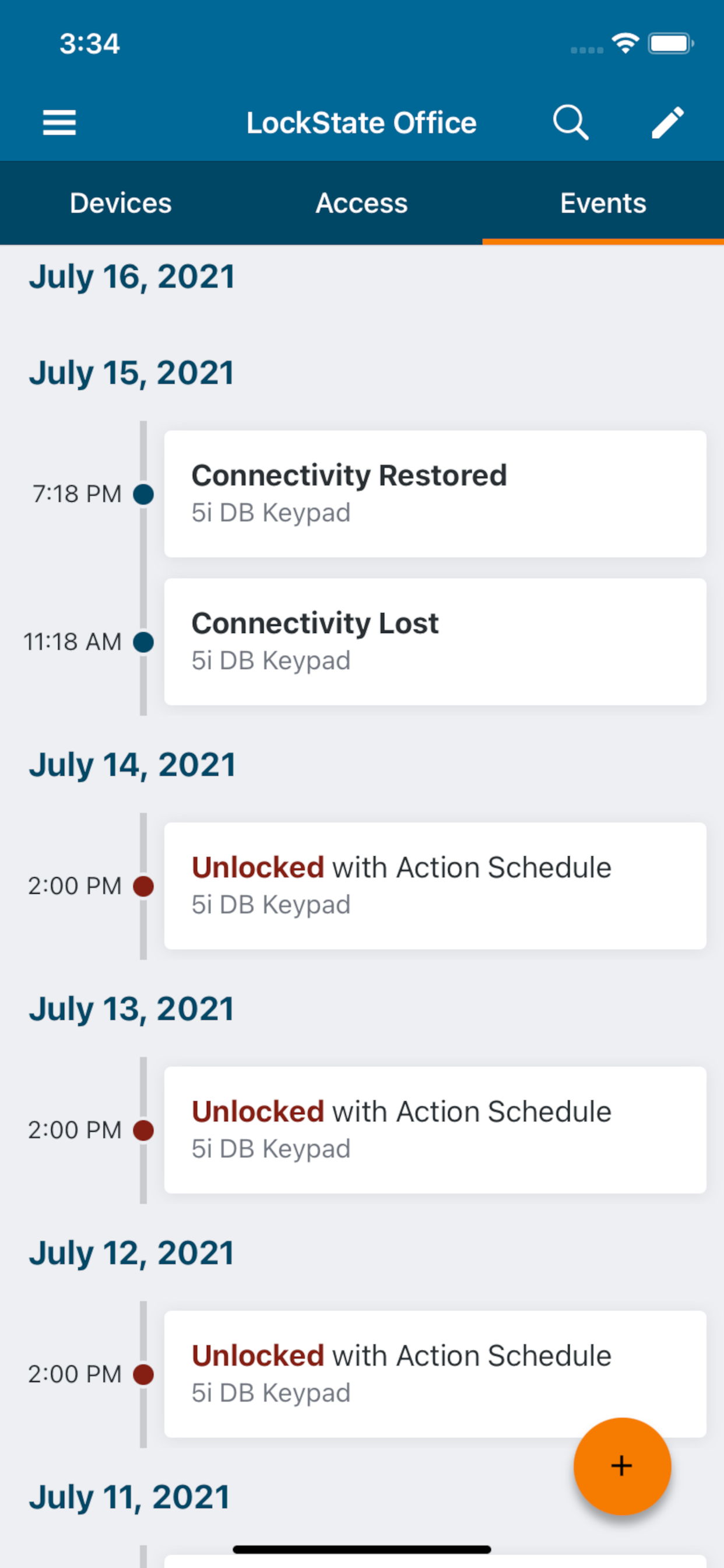724x1568 pixels.
Task: Select the Events tab
Action: point(603,202)
